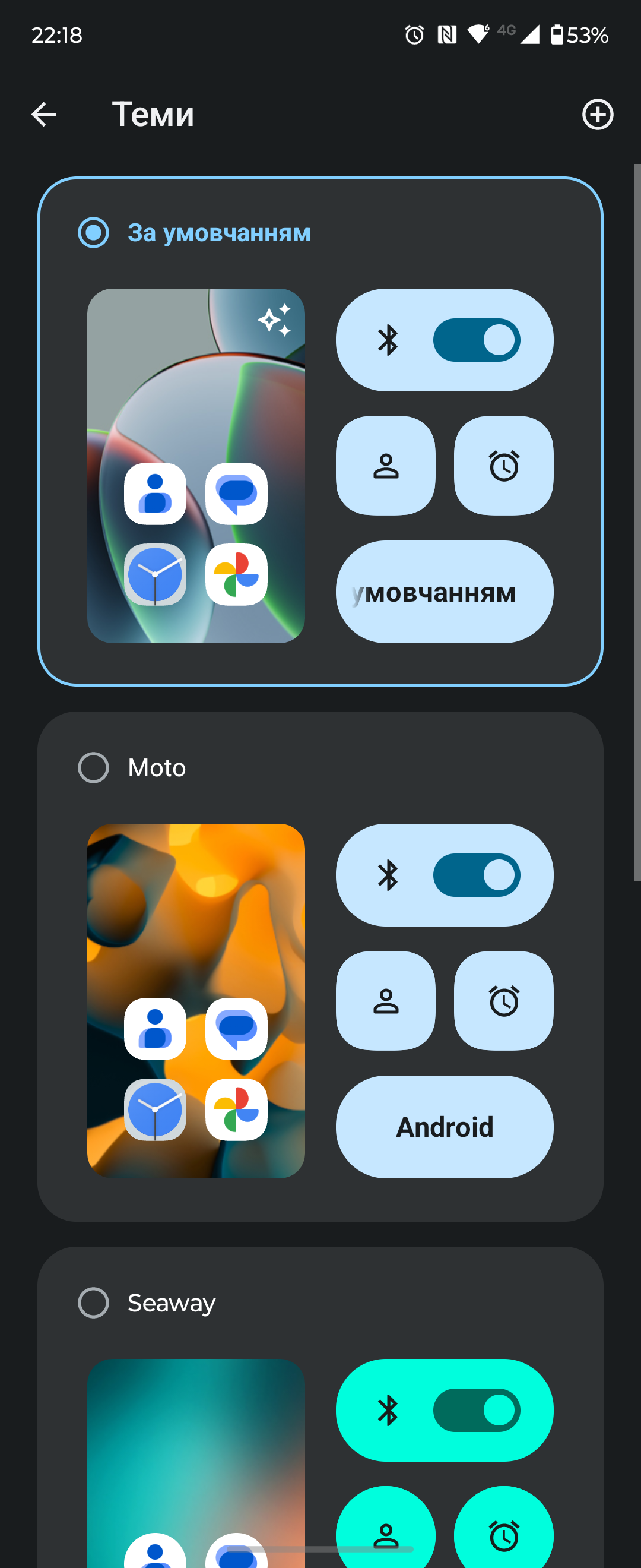This screenshot has height=1568, width=641.
Task: Select the За умовчанням theme radio button
Action: [x=94, y=232]
